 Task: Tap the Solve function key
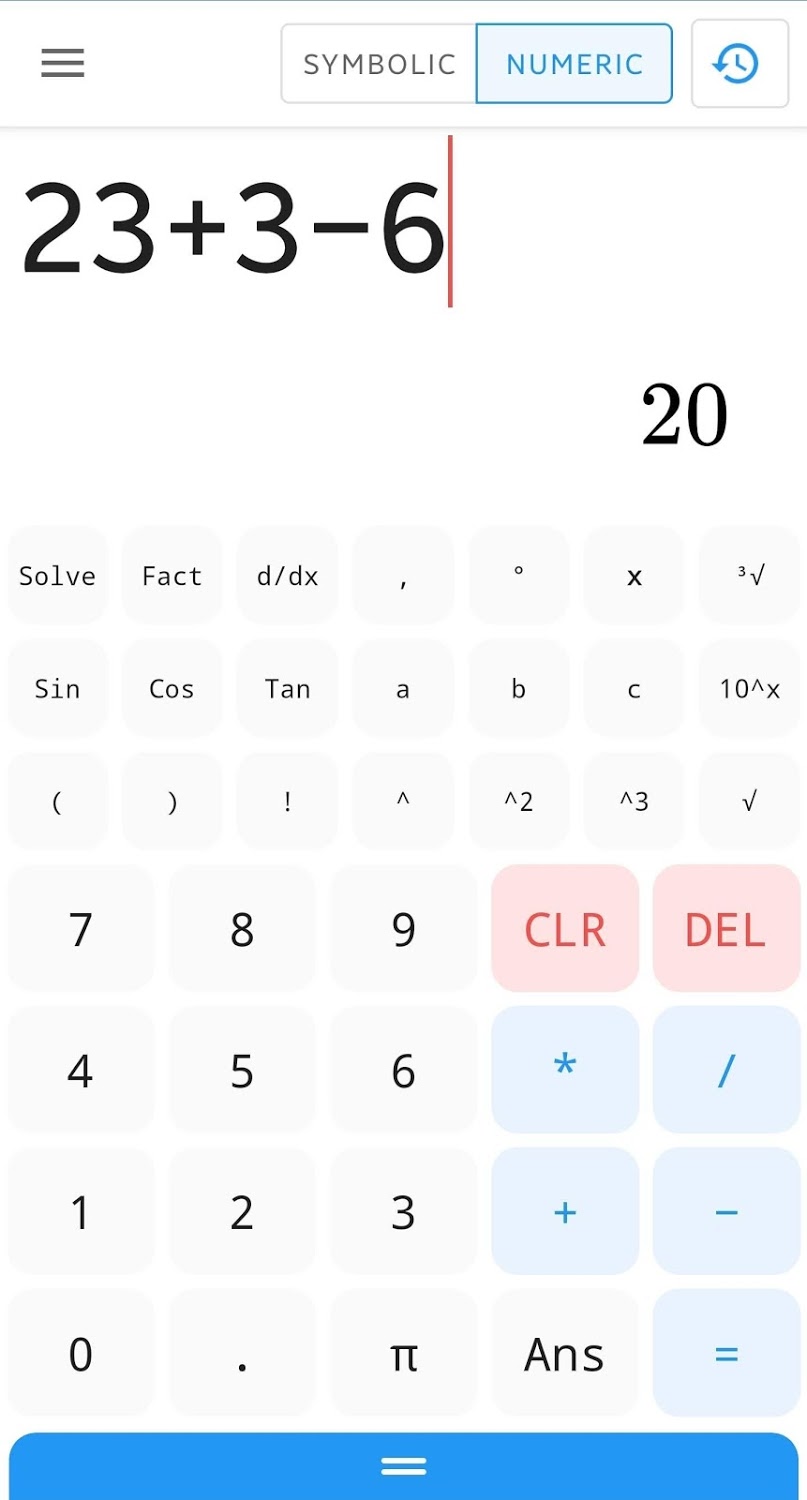click(57, 576)
